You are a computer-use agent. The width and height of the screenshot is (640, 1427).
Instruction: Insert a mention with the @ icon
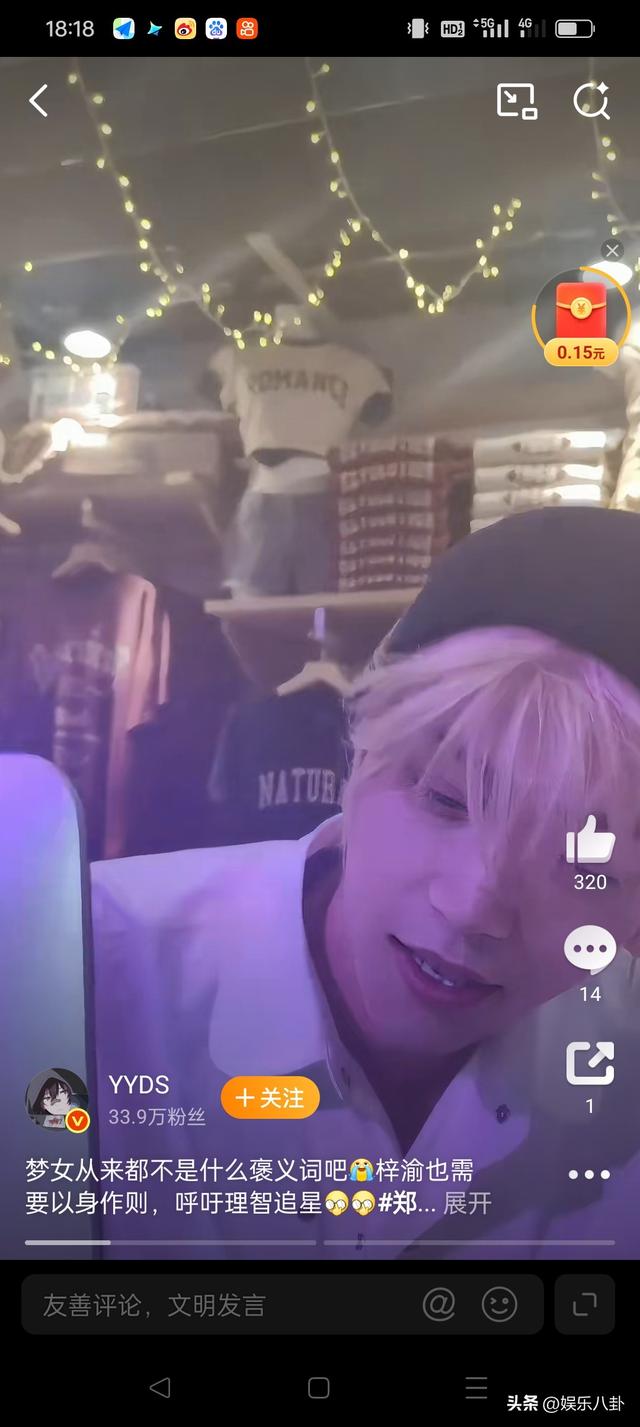coord(439,1304)
